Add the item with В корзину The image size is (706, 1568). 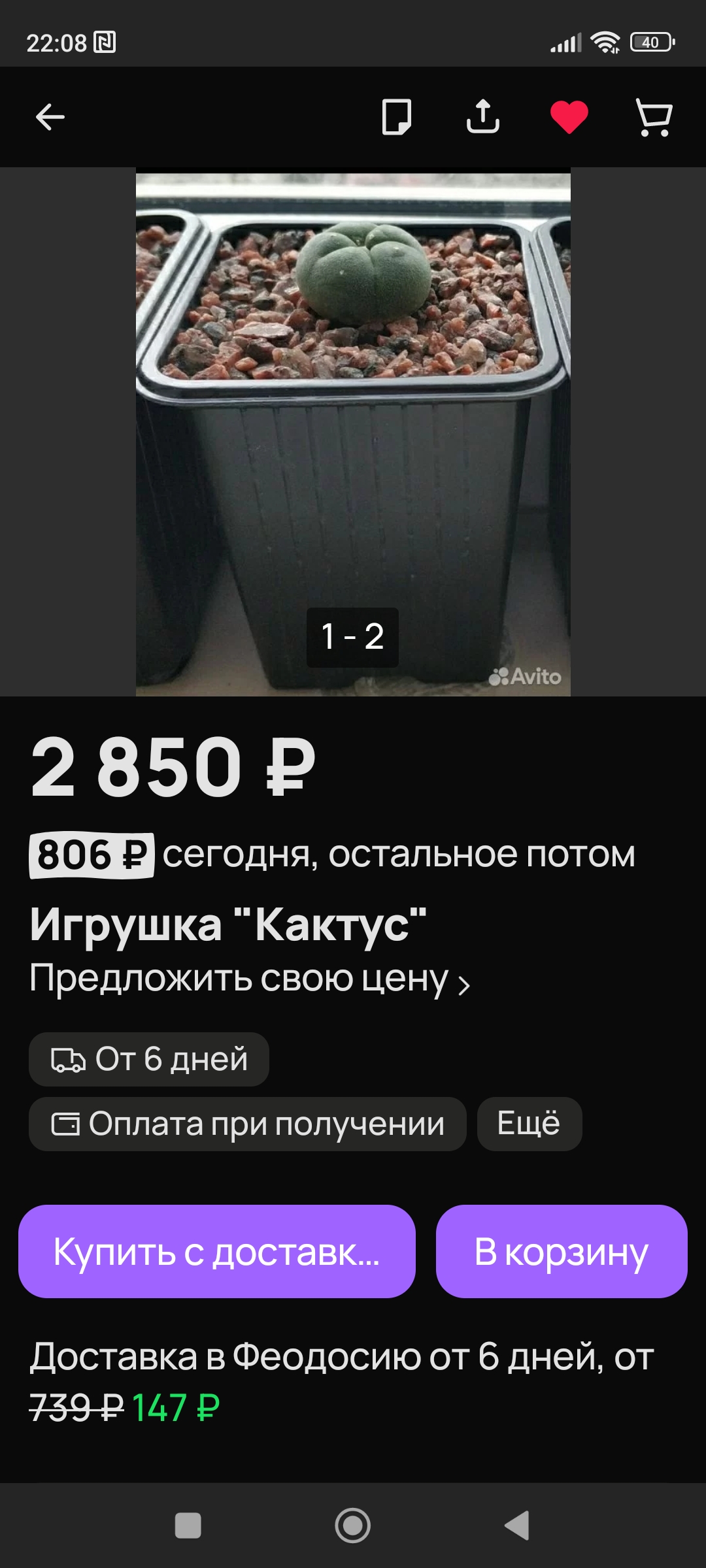pyautogui.click(x=562, y=1251)
